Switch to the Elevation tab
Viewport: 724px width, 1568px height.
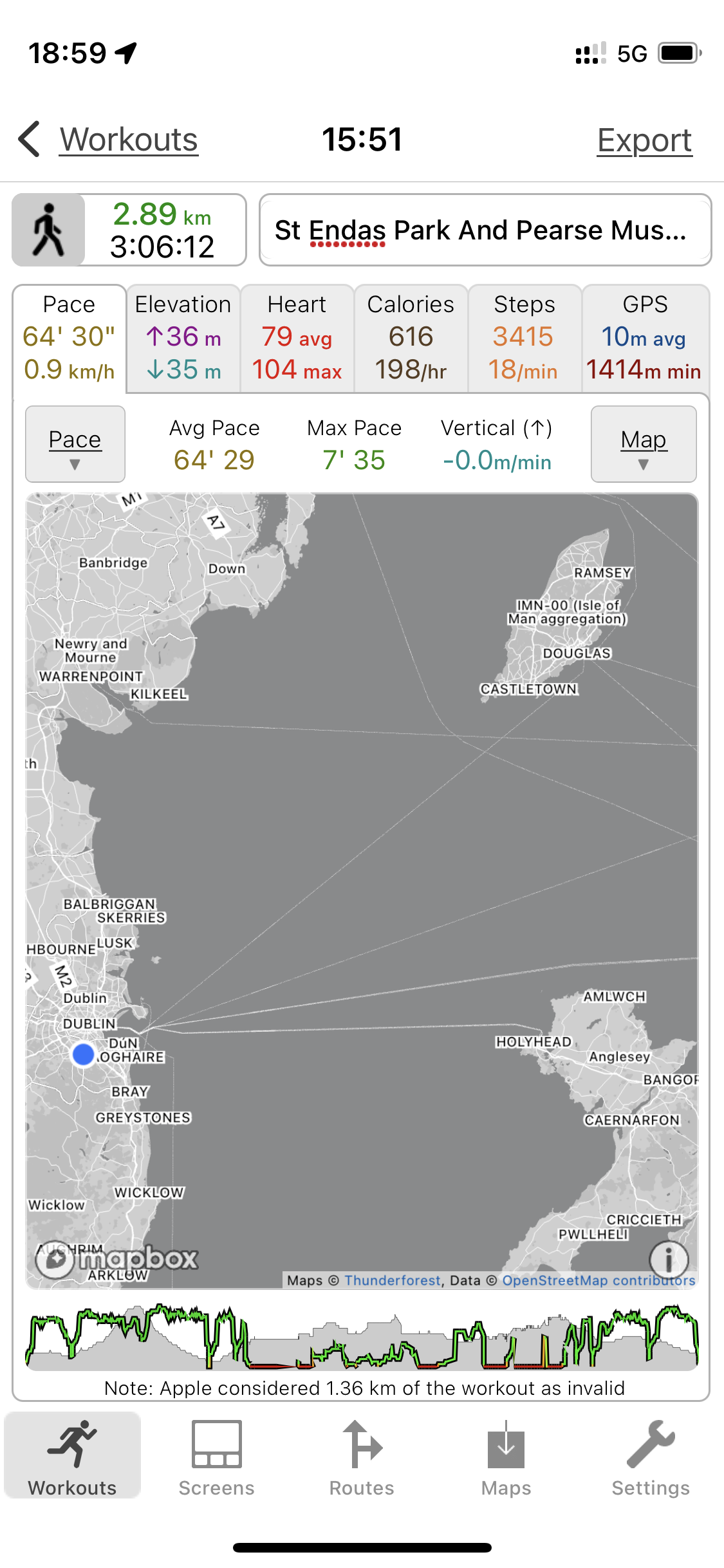(183, 338)
